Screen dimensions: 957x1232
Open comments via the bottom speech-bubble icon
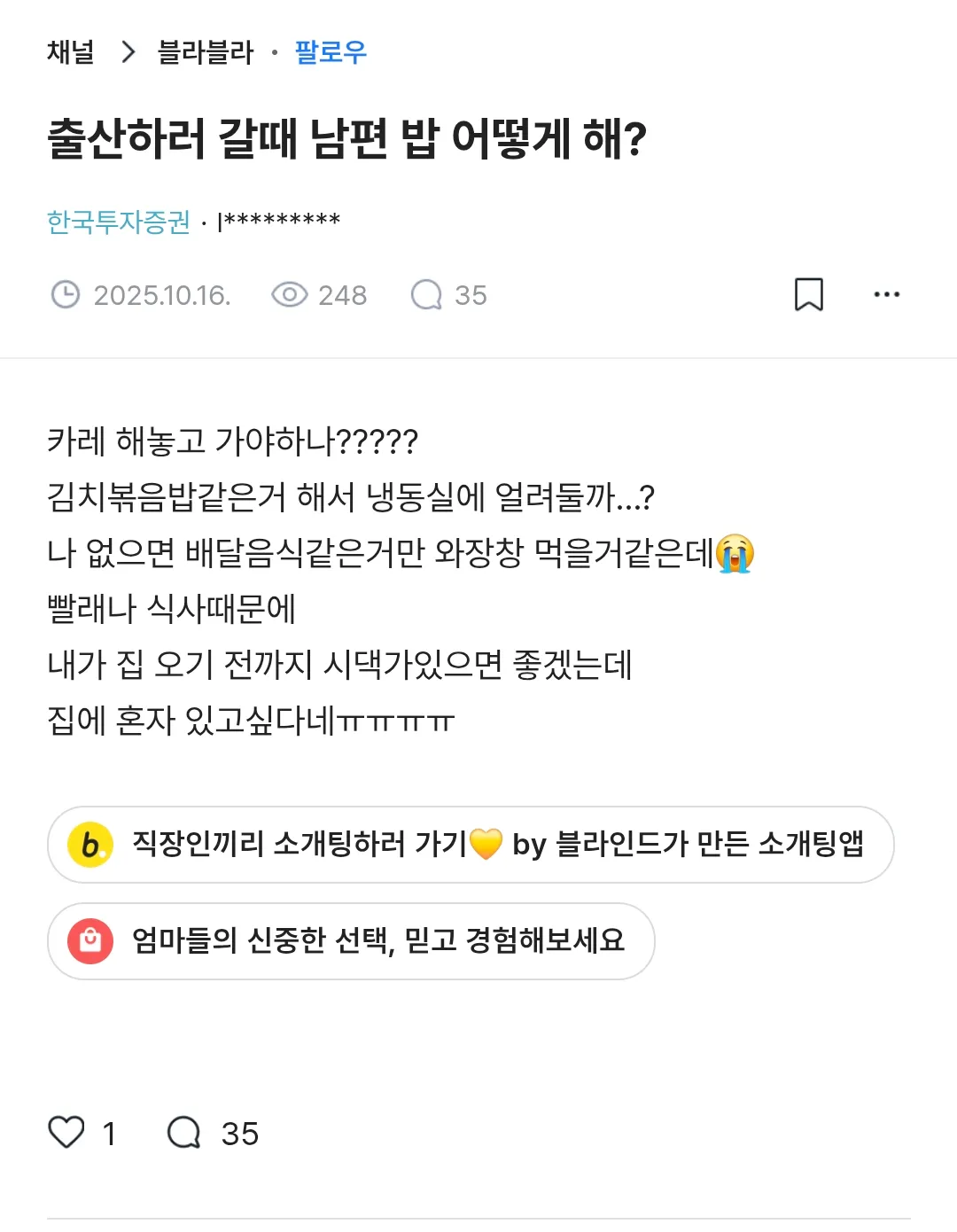(184, 1133)
